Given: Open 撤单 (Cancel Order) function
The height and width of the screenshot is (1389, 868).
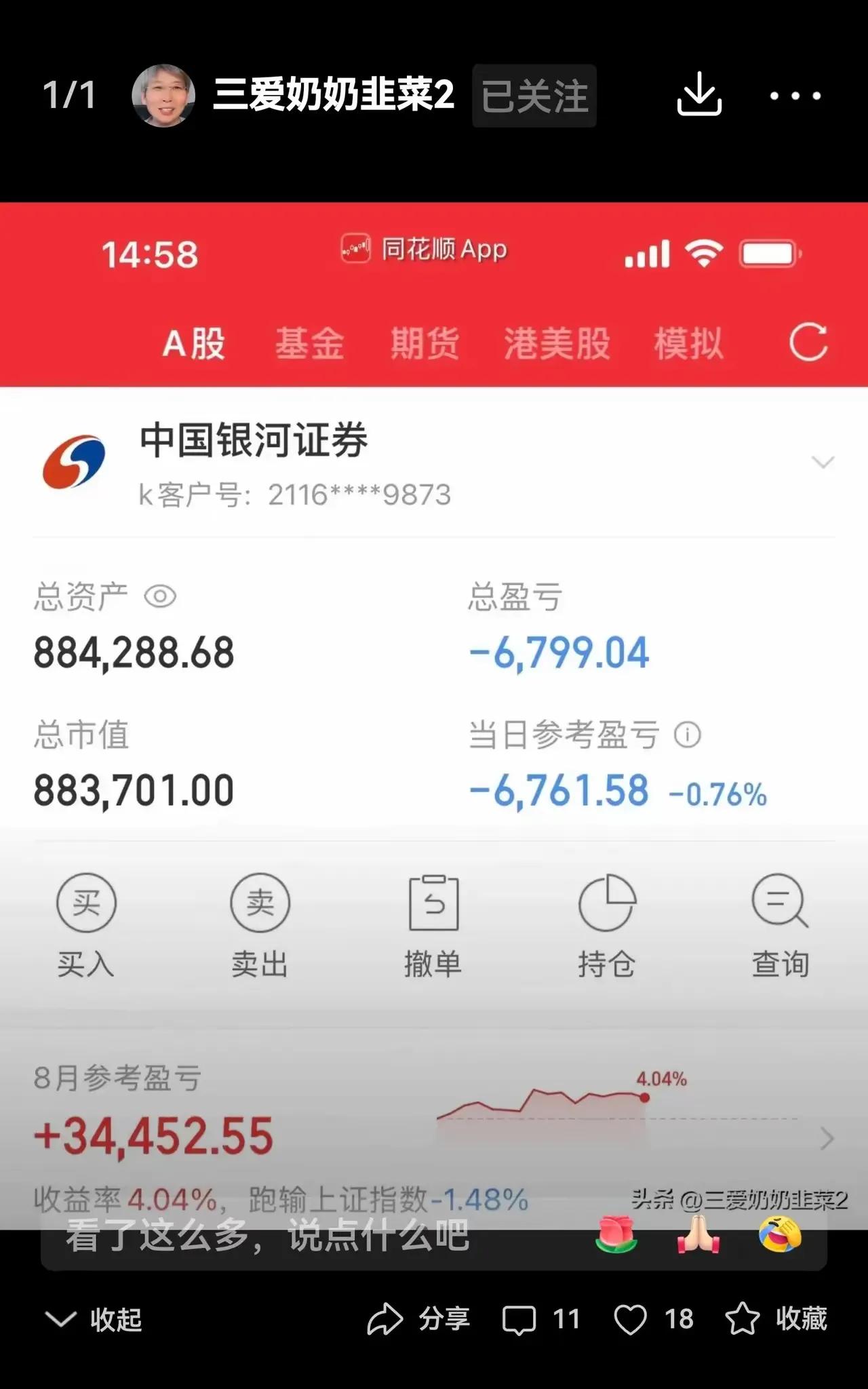Looking at the screenshot, I should coord(435,903).
